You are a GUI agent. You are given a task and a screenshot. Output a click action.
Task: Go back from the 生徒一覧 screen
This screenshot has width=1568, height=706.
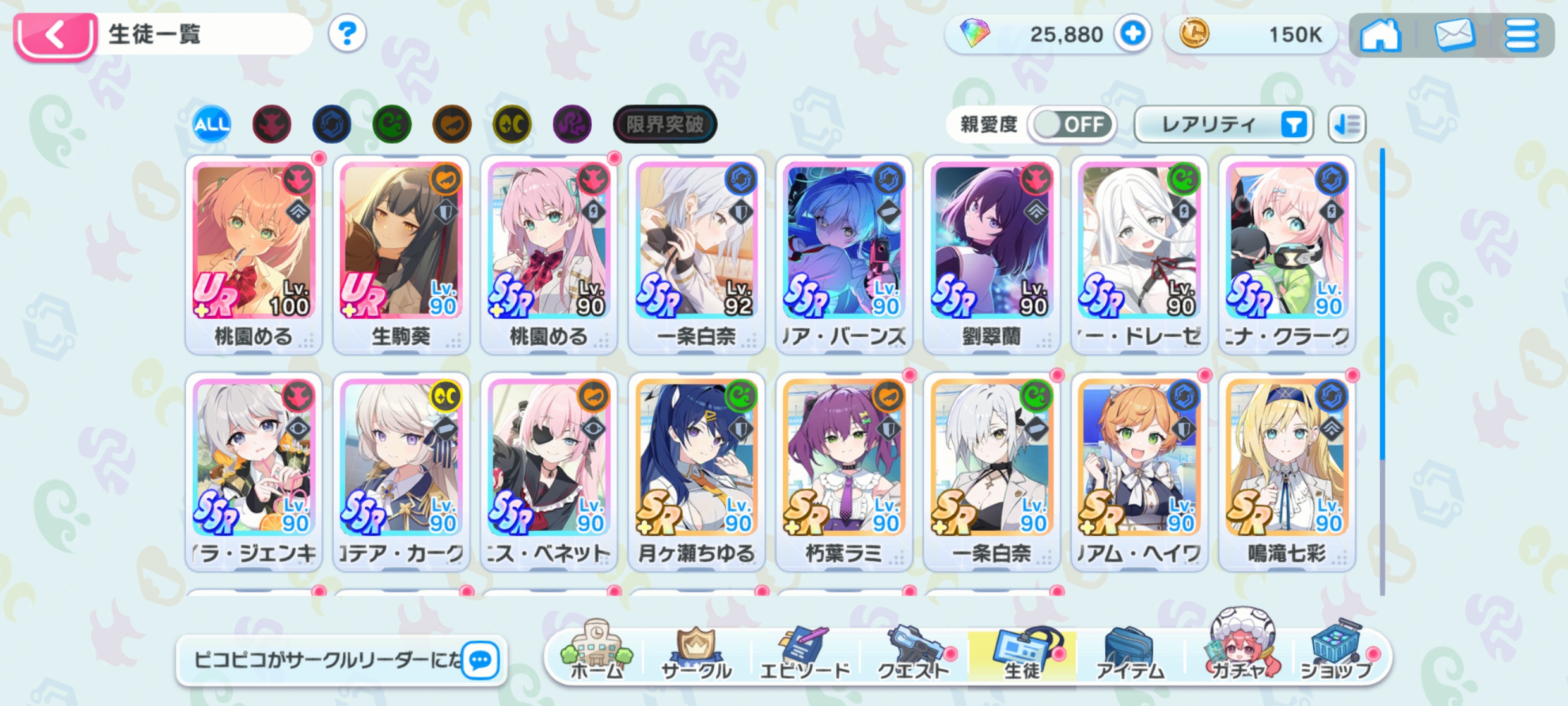pyautogui.click(x=56, y=35)
